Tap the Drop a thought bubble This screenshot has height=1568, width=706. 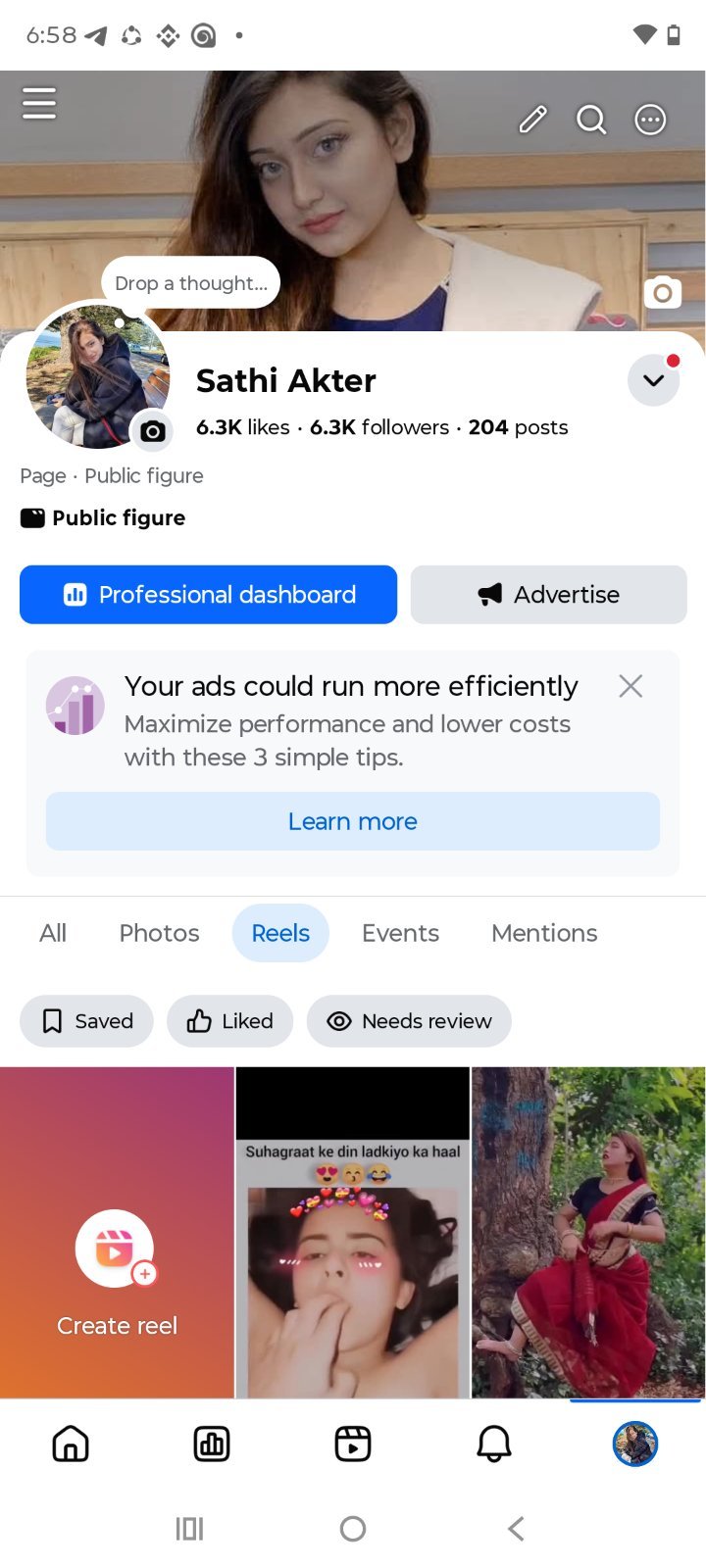[x=191, y=283]
